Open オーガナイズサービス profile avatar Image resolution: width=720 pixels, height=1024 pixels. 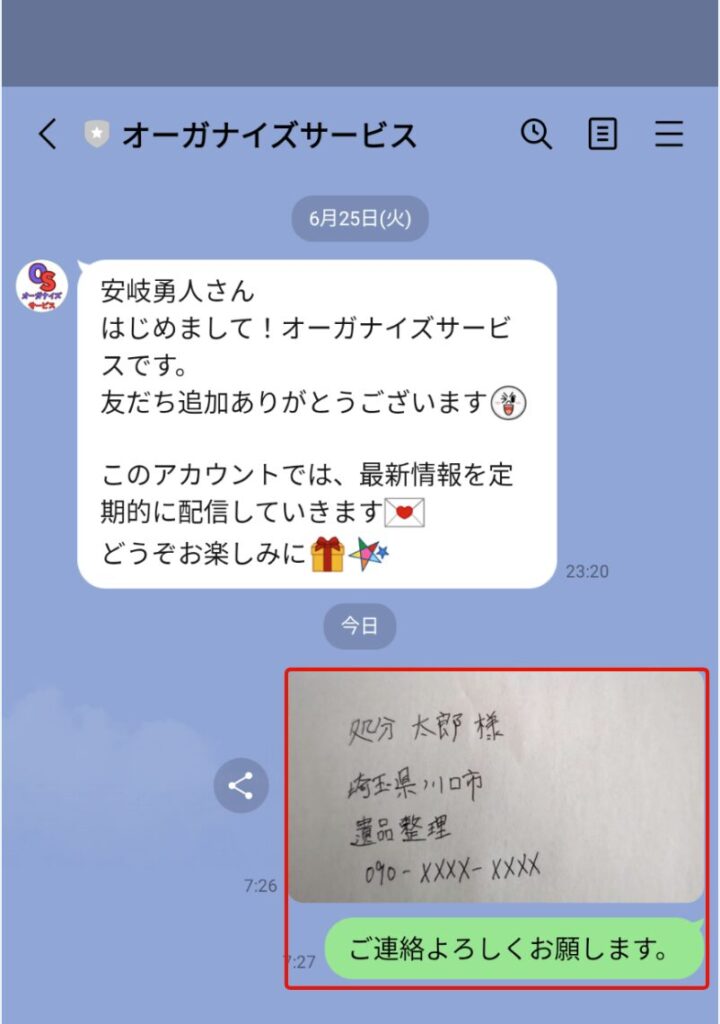tap(42, 286)
